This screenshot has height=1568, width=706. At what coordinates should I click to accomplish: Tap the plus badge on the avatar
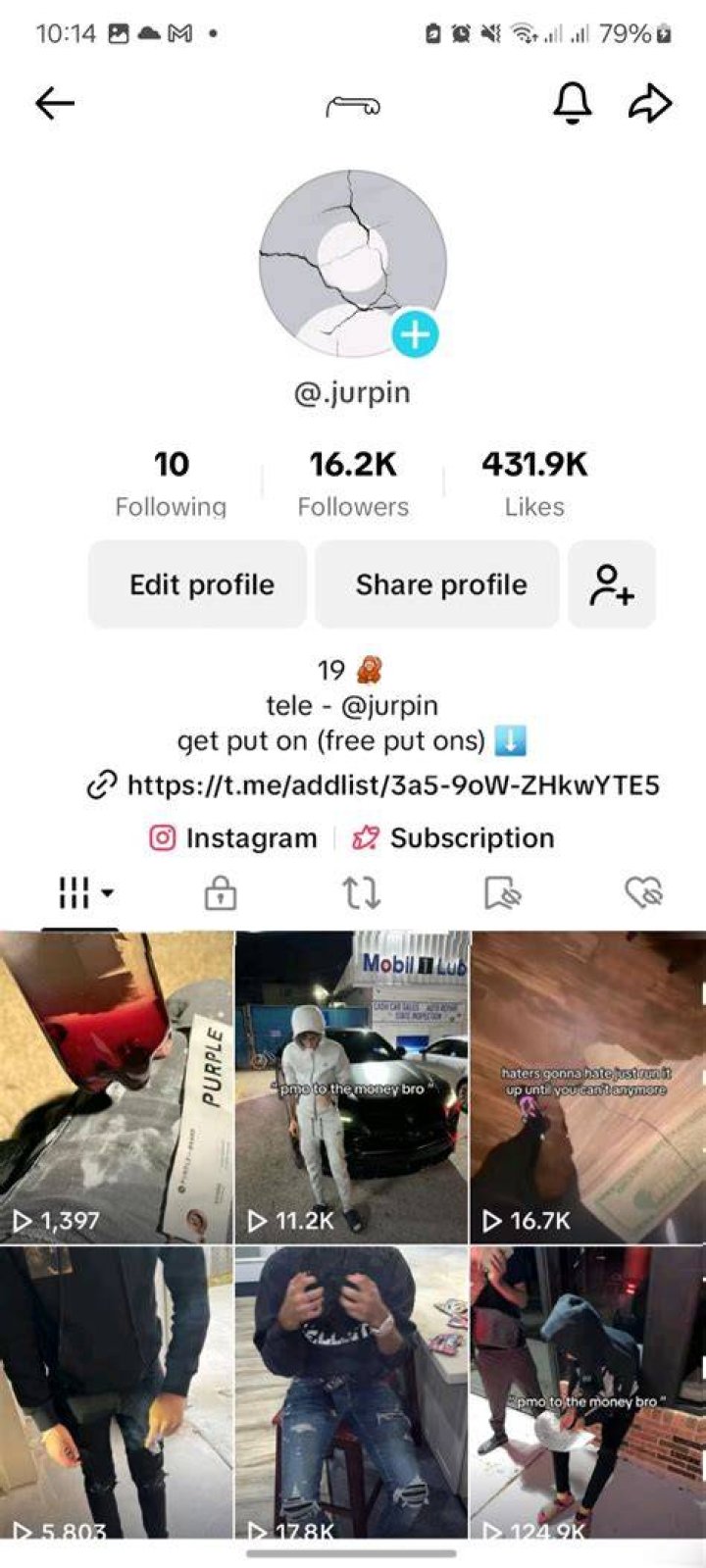[x=415, y=334]
